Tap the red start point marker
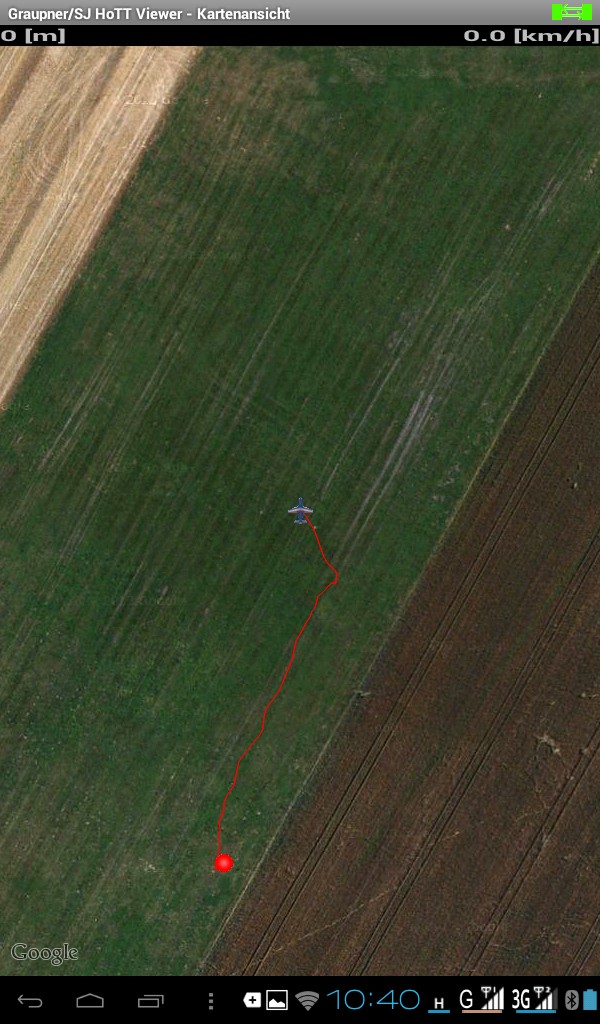Viewport: 600px width, 1024px height. [x=224, y=863]
